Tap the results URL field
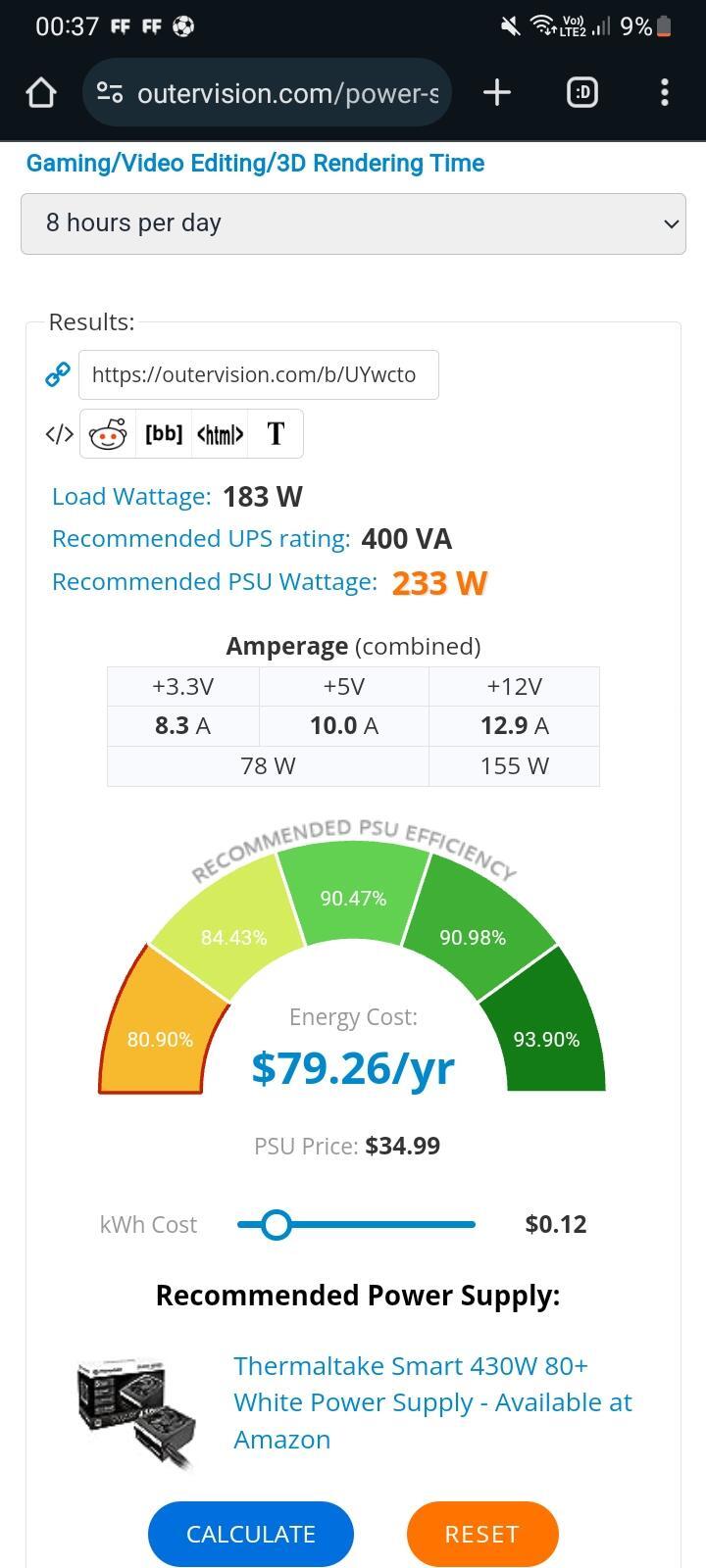The height and width of the screenshot is (1568, 706). 259,374
